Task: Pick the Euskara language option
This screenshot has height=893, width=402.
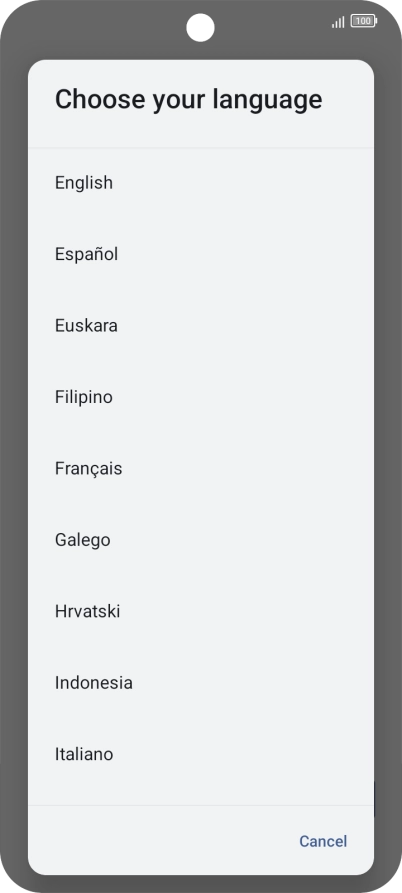Action: pyautogui.click(x=201, y=326)
